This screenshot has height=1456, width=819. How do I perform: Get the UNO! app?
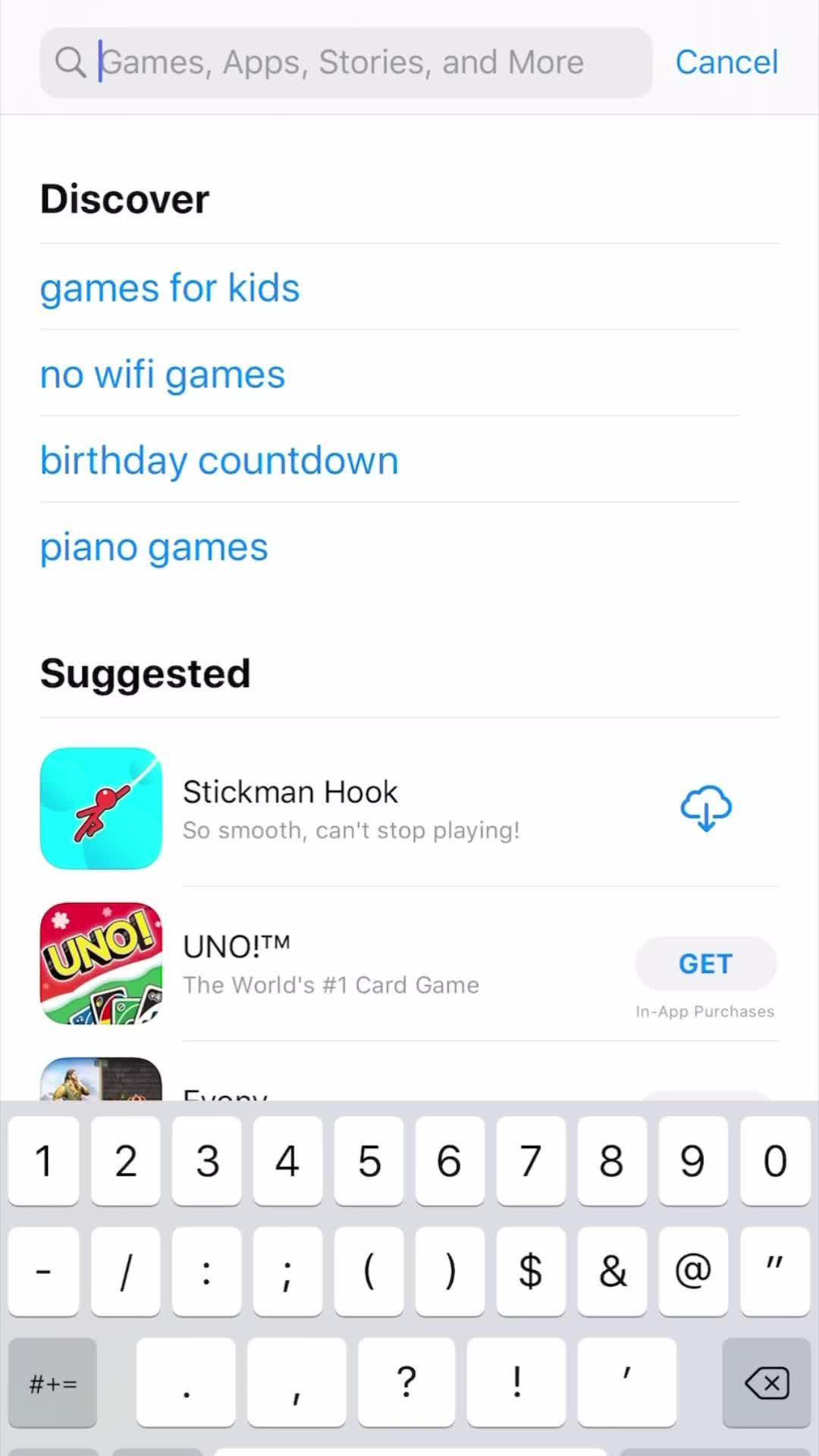tap(705, 963)
